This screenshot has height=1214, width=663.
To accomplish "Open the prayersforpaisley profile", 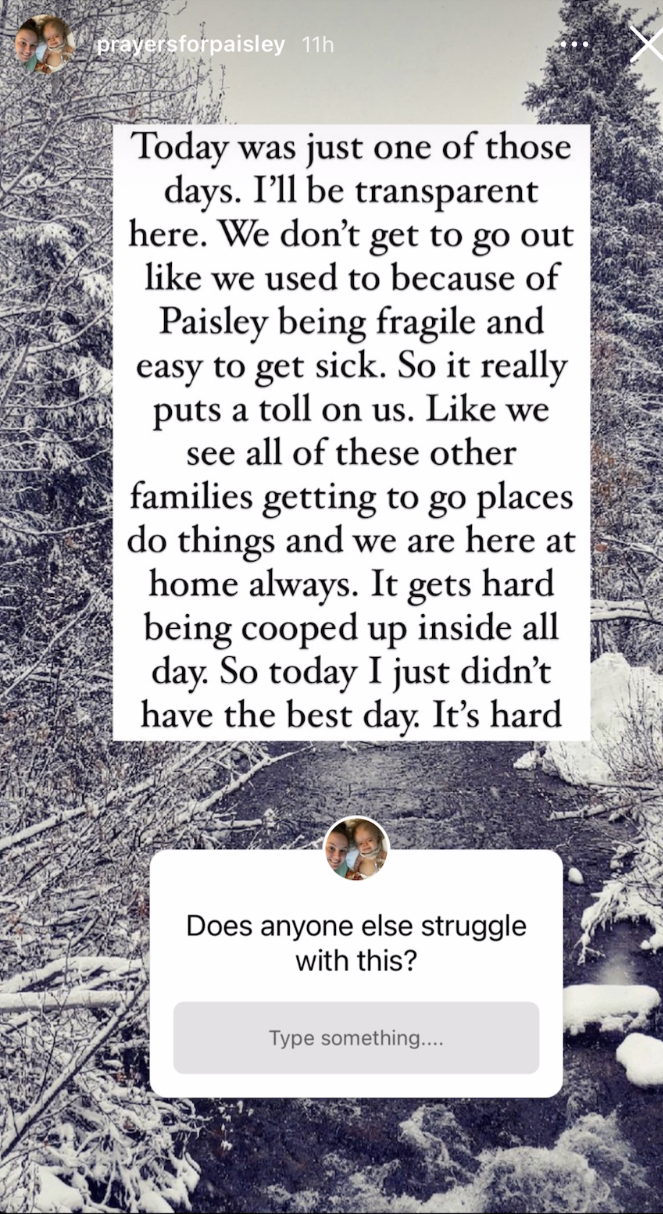I will pyautogui.click(x=190, y=45).
